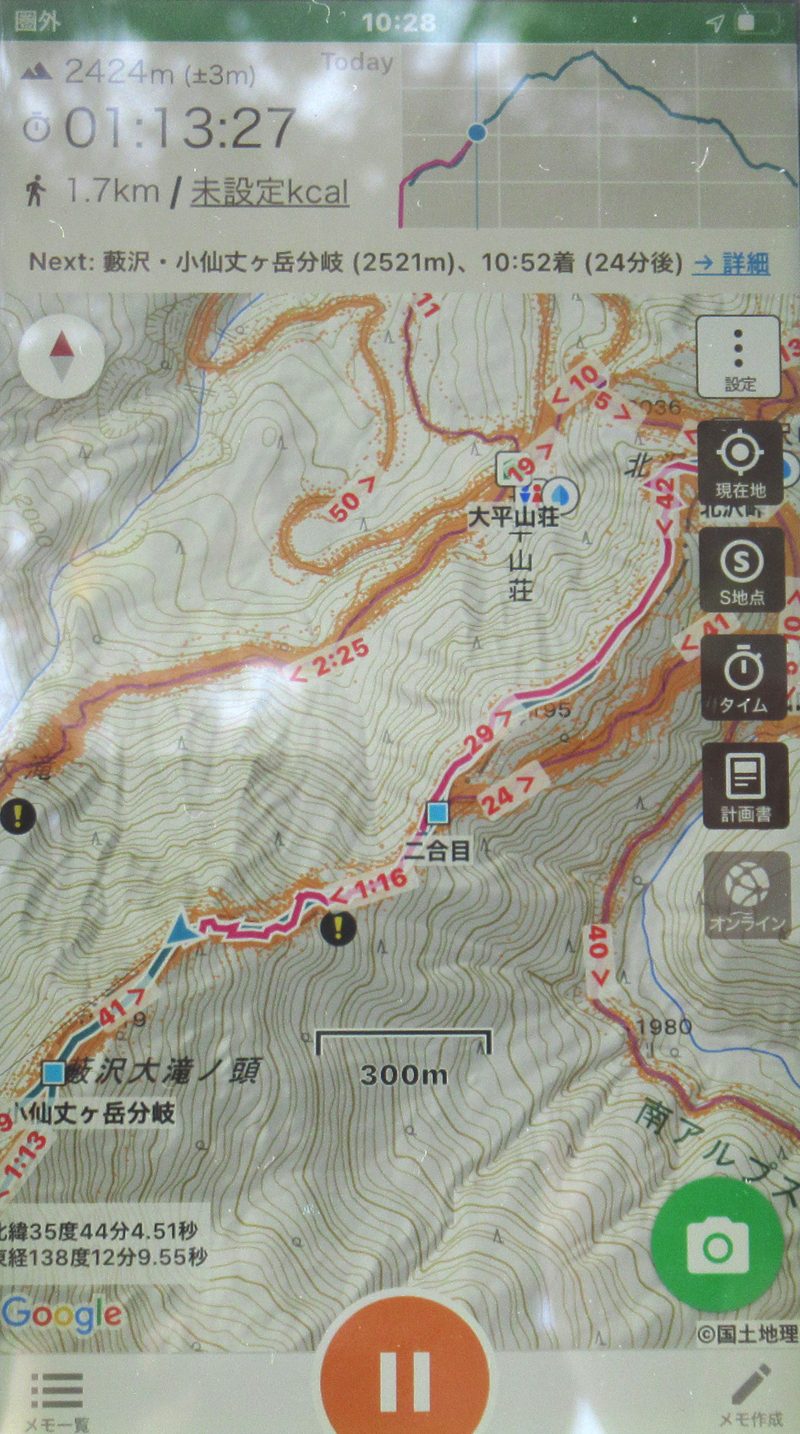800x1434 pixels.
Task: Open the 設定 settings menu
Action: tap(738, 356)
